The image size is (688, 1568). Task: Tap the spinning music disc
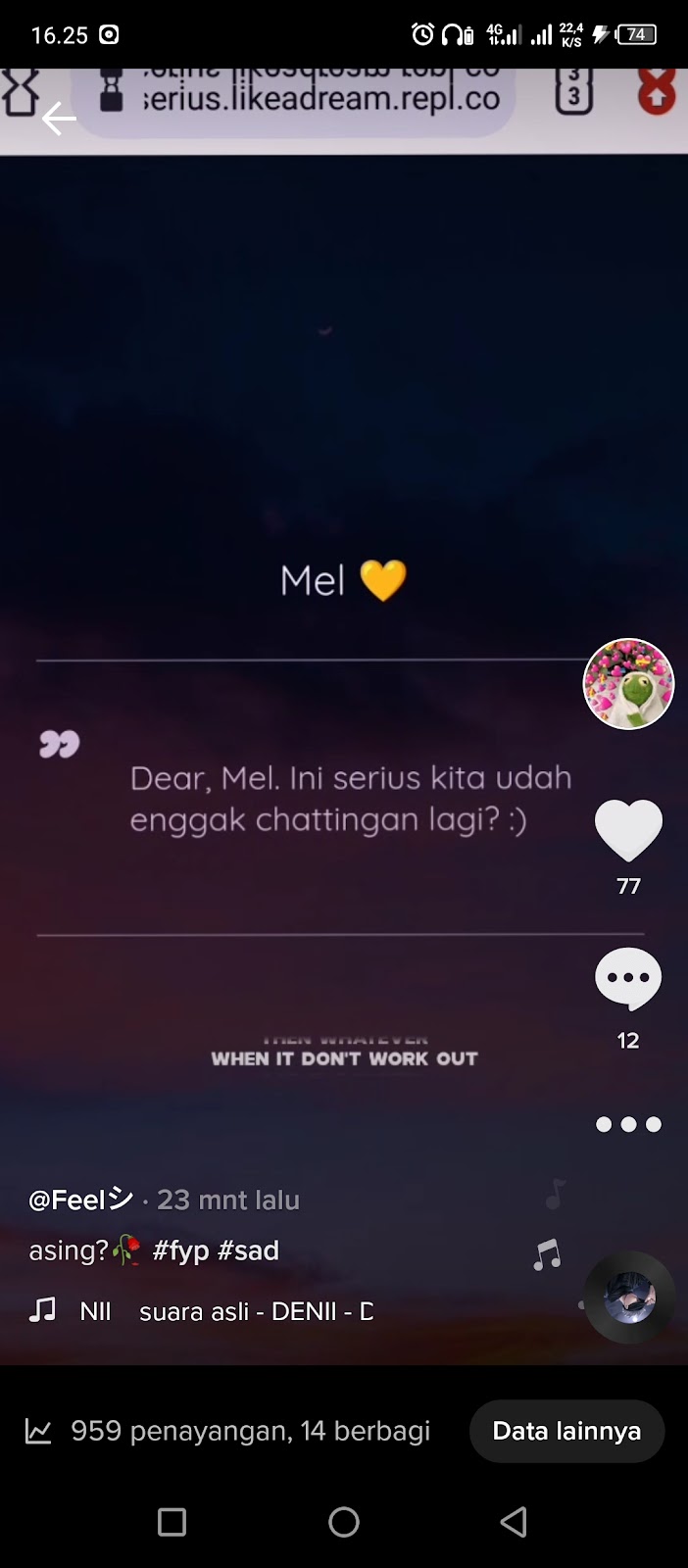pyautogui.click(x=629, y=1298)
